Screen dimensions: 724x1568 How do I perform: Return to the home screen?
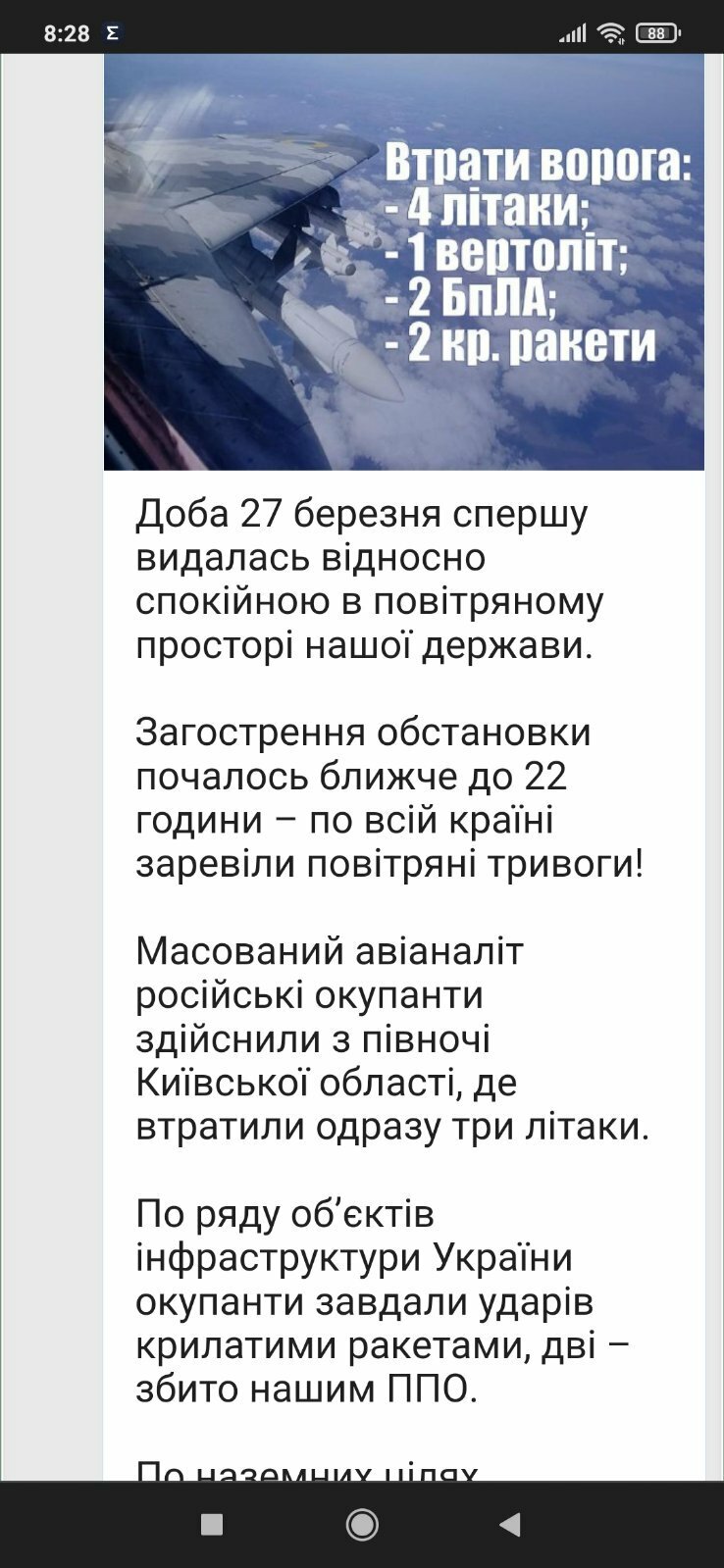pyautogui.click(x=362, y=1524)
